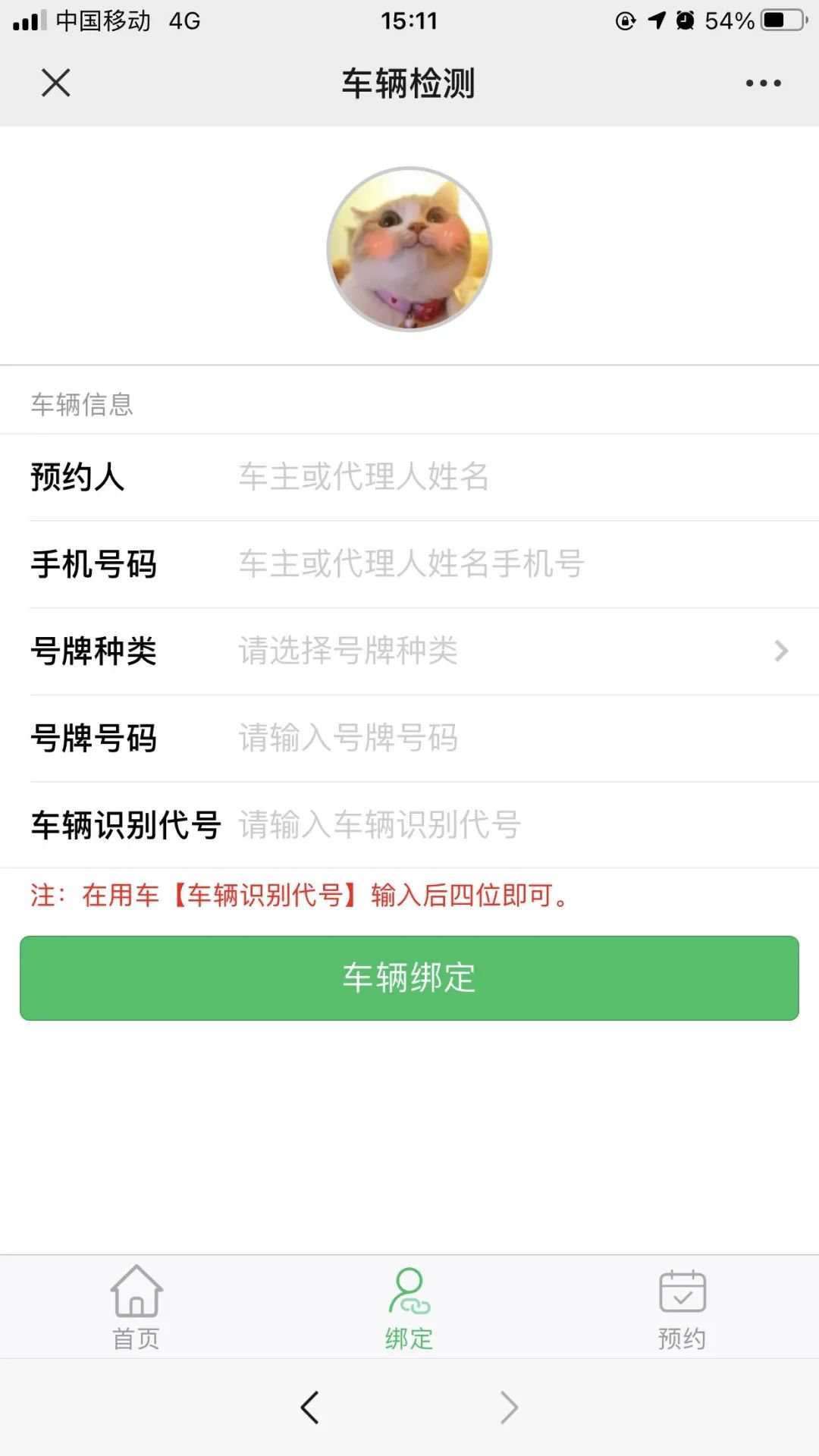Focus the 手机号码 input field
819x1456 pixels.
pyautogui.click(x=516, y=564)
